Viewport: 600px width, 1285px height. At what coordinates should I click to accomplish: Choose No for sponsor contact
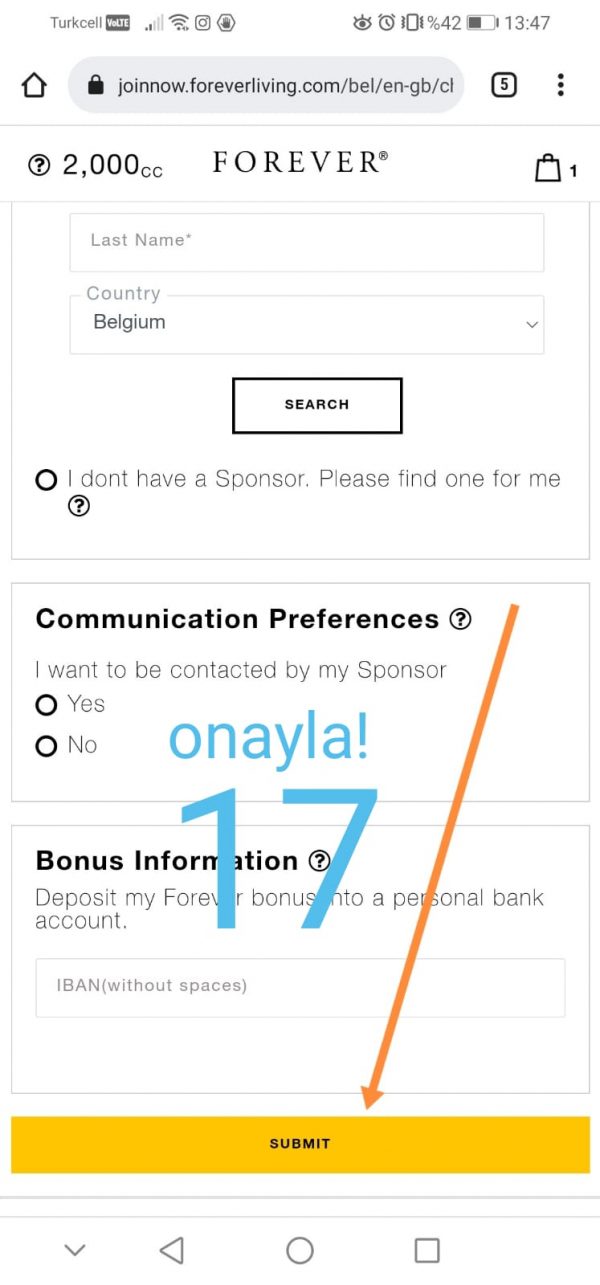(46, 746)
